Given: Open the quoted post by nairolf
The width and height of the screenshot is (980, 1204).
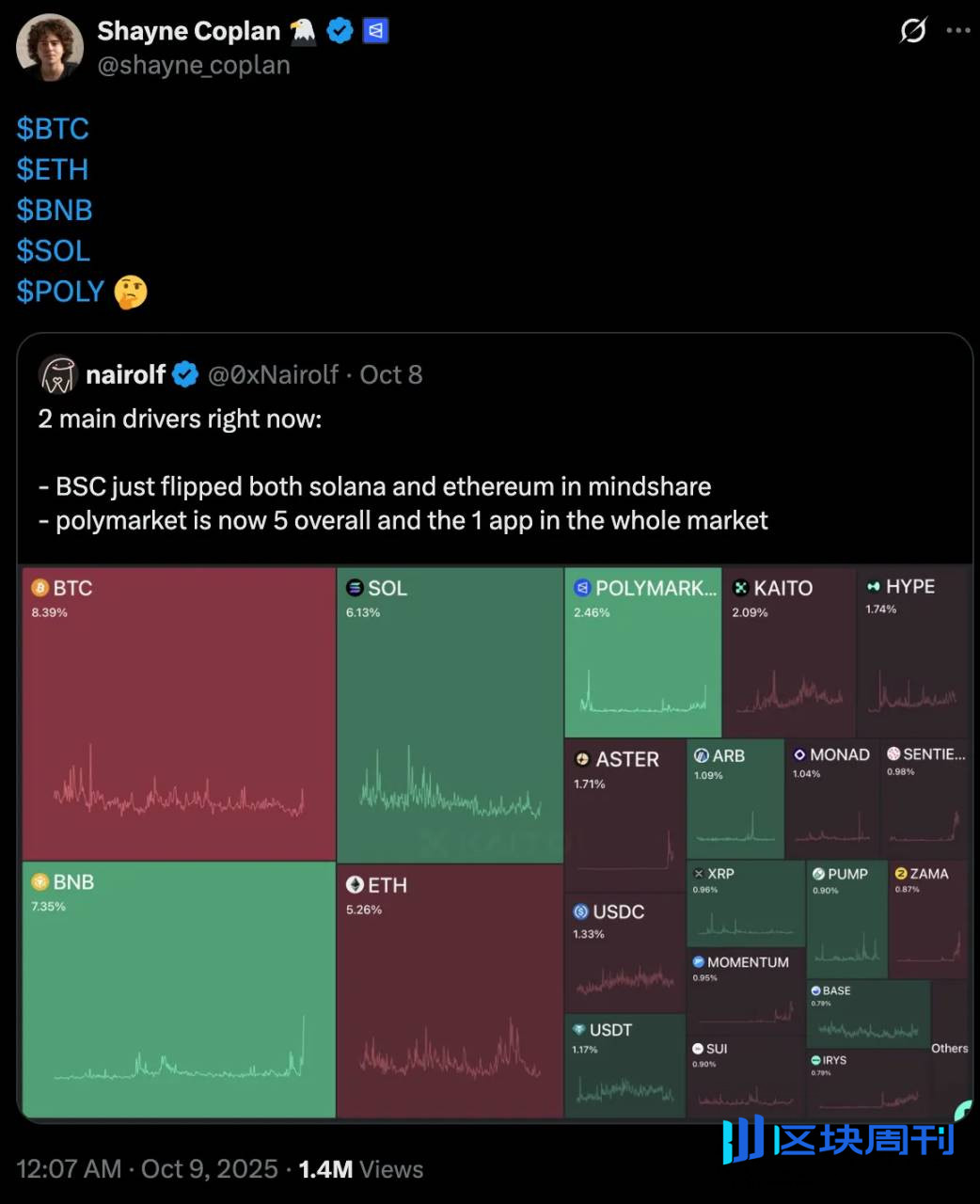Looking at the screenshot, I should click(404, 451).
